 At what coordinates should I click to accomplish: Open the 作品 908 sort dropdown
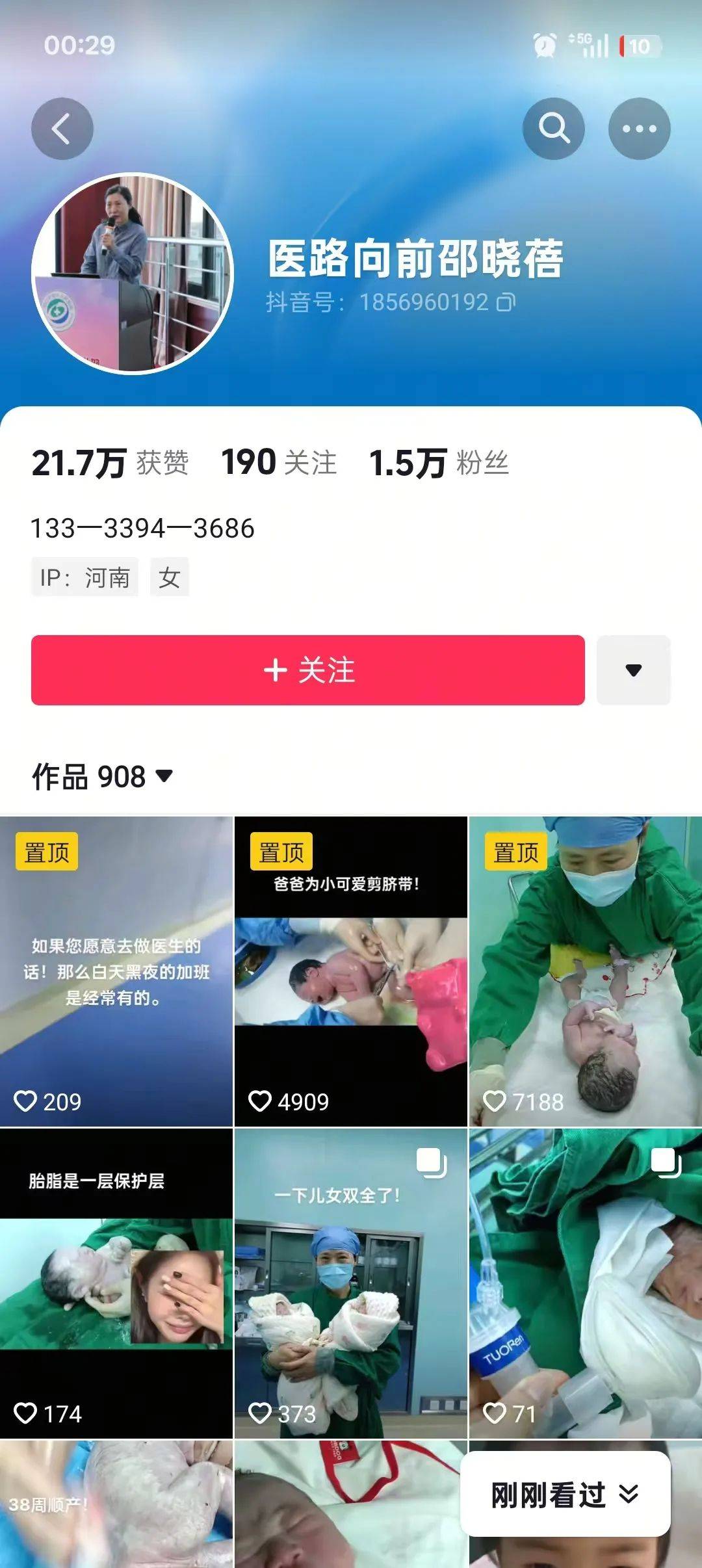103,776
